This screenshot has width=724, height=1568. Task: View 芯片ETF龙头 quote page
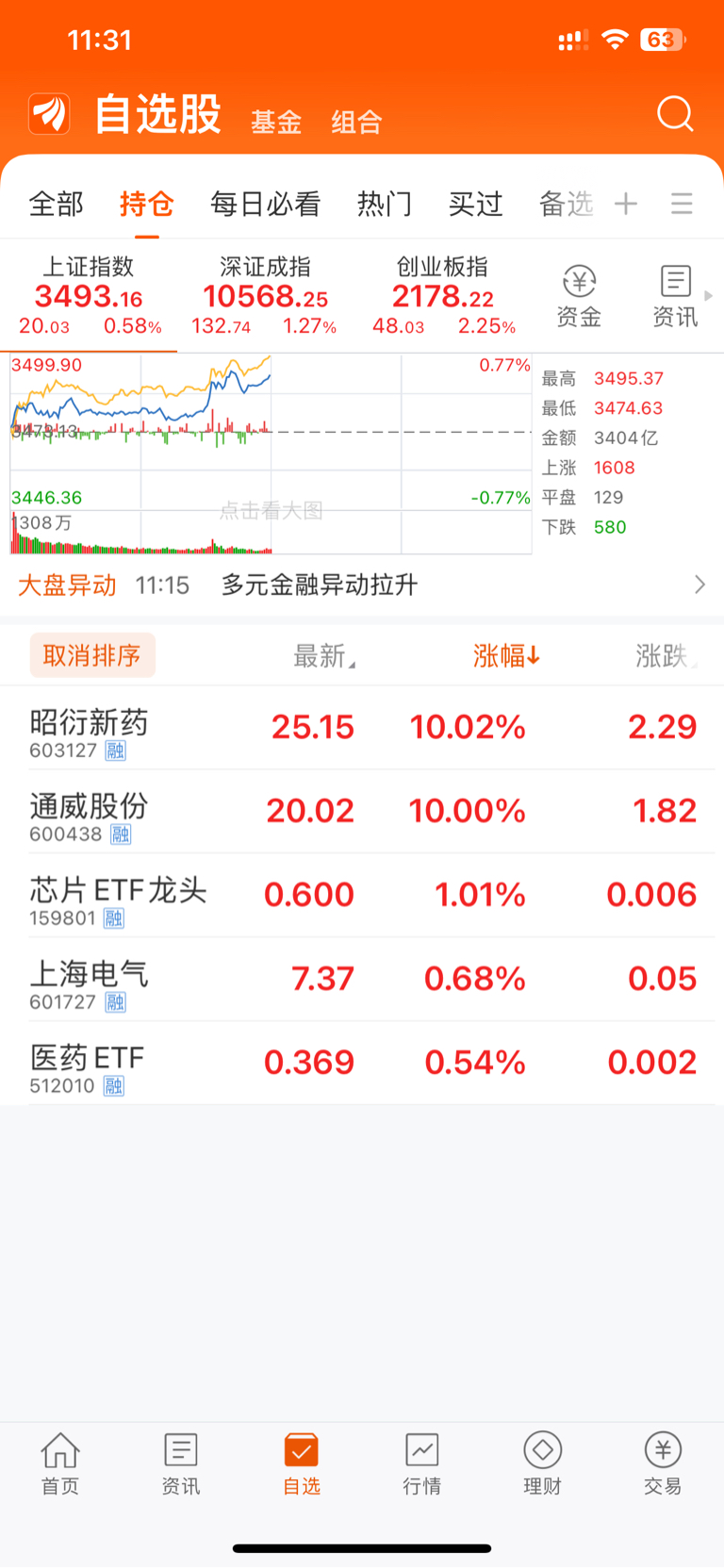click(x=362, y=896)
